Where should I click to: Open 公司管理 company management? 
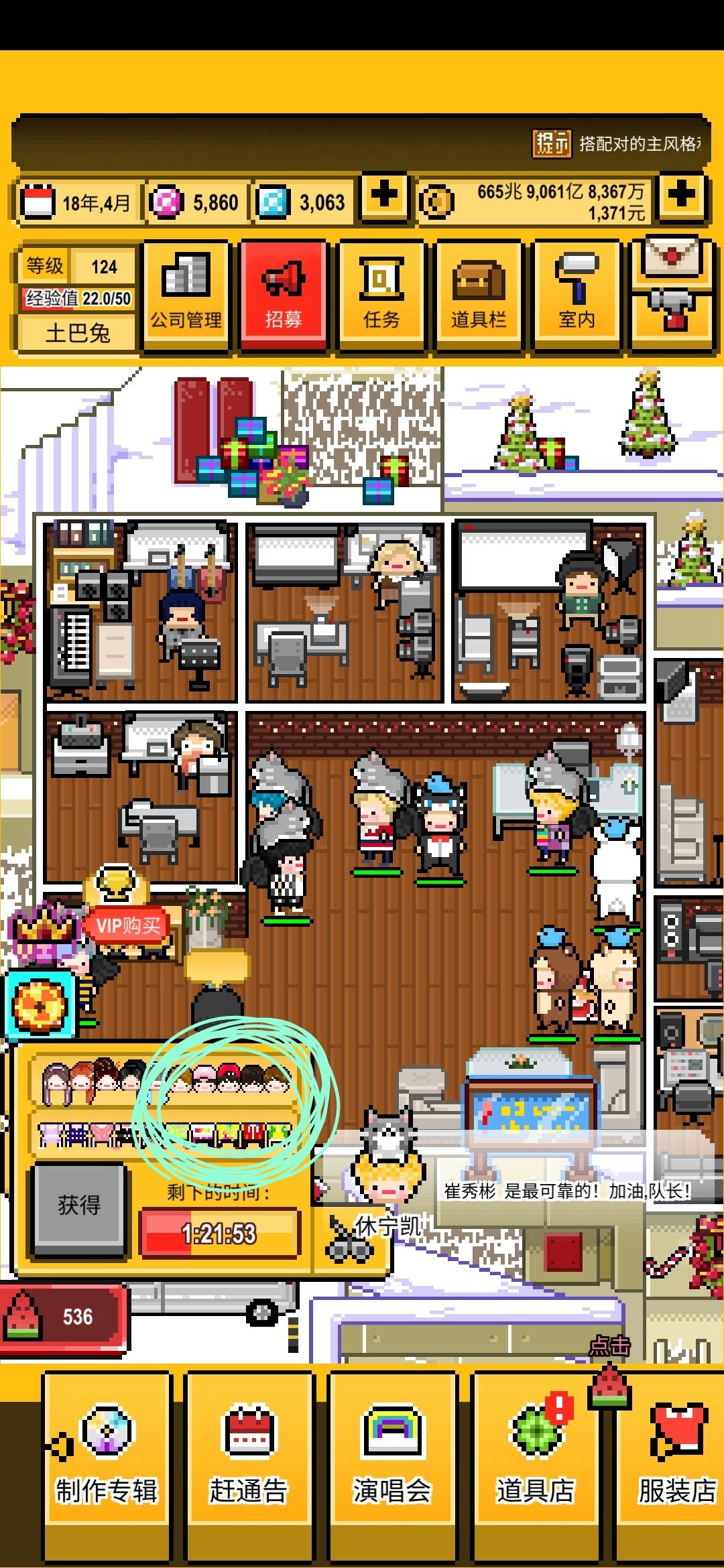tap(186, 295)
